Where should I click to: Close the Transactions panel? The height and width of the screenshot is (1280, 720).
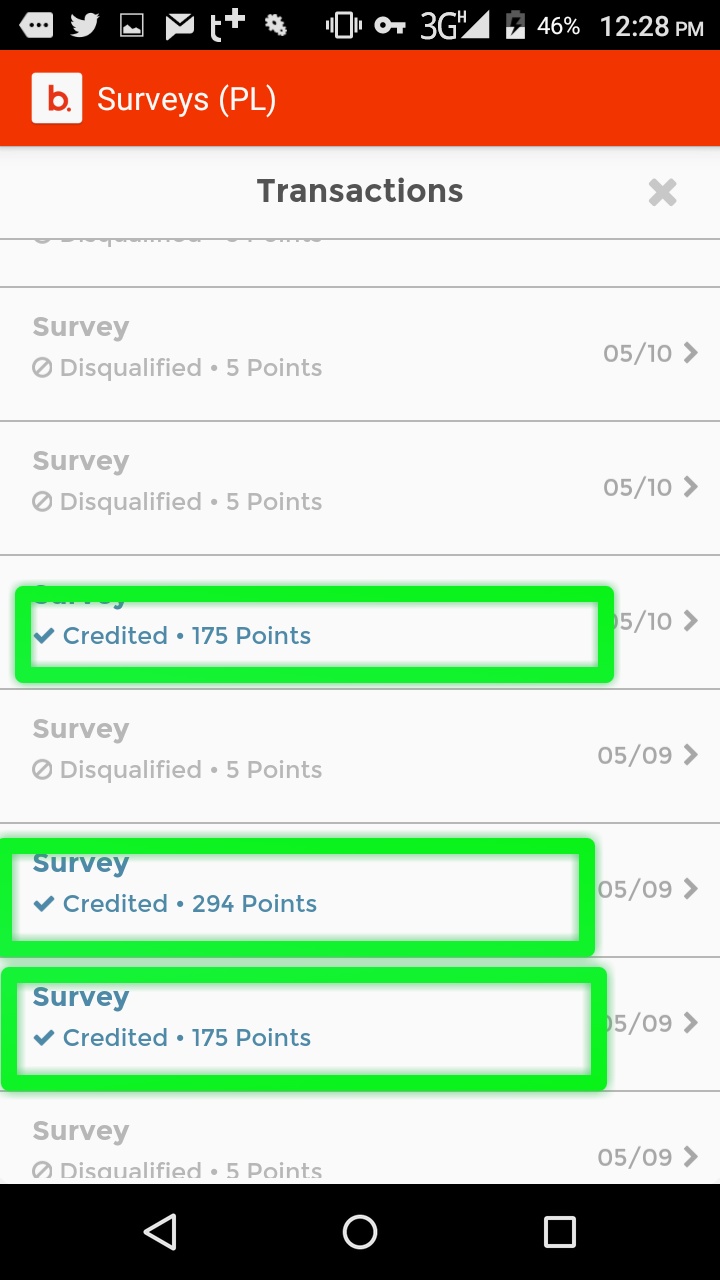click(662, 192)
